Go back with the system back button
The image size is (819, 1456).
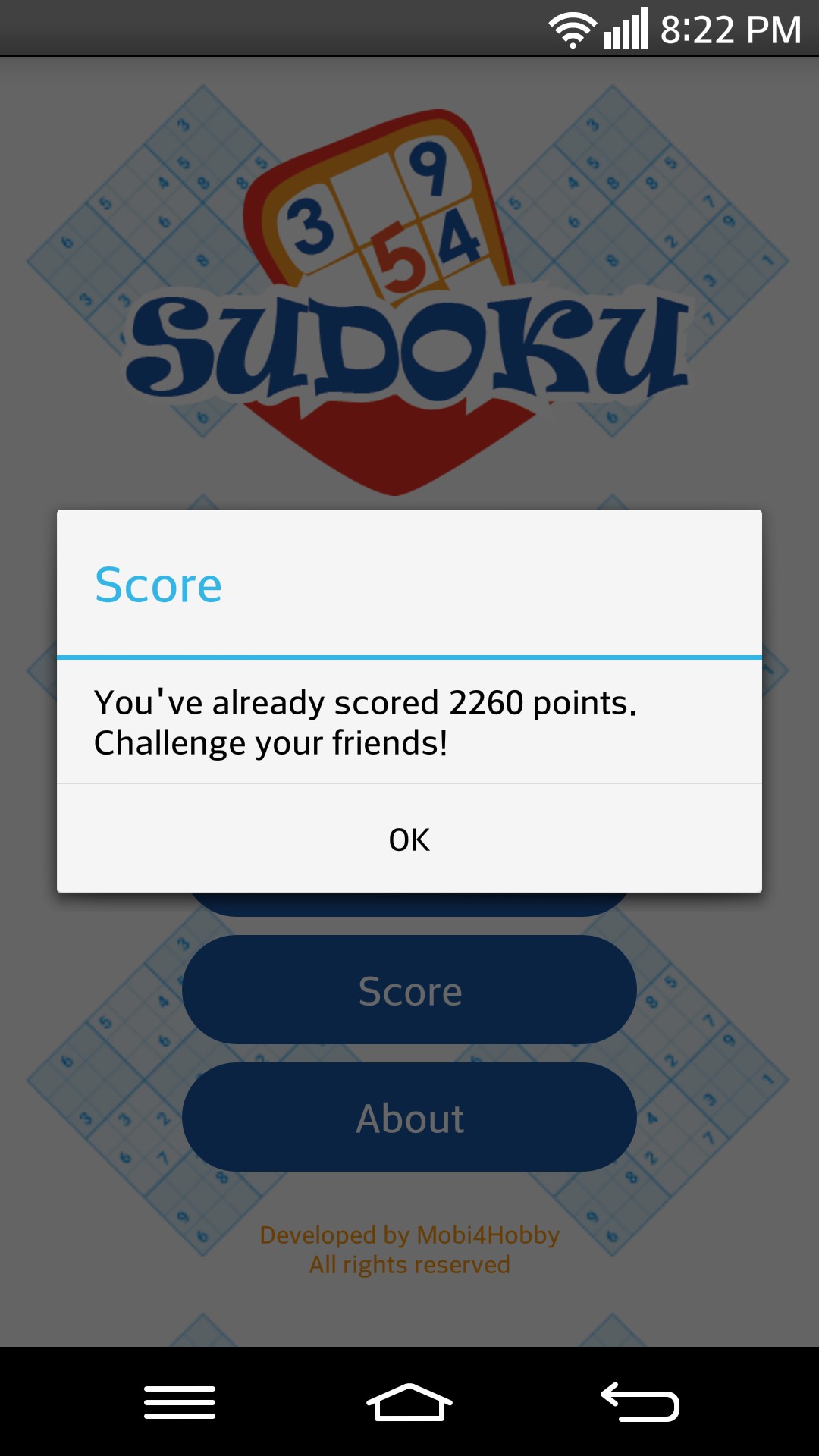click(x=639, y=1402)
